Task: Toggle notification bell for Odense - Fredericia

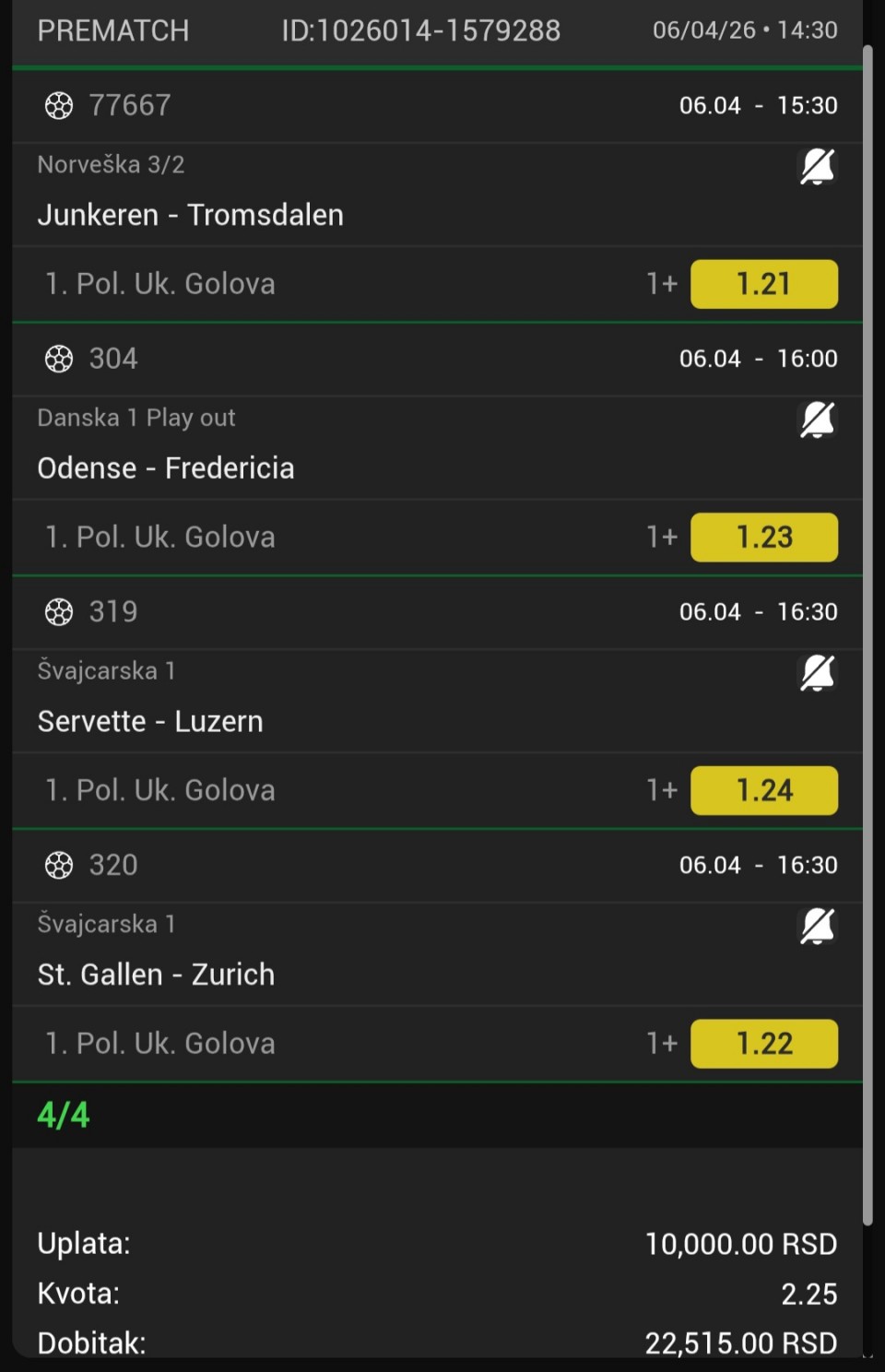Action: pyautogui.click(x=817, y=420)
